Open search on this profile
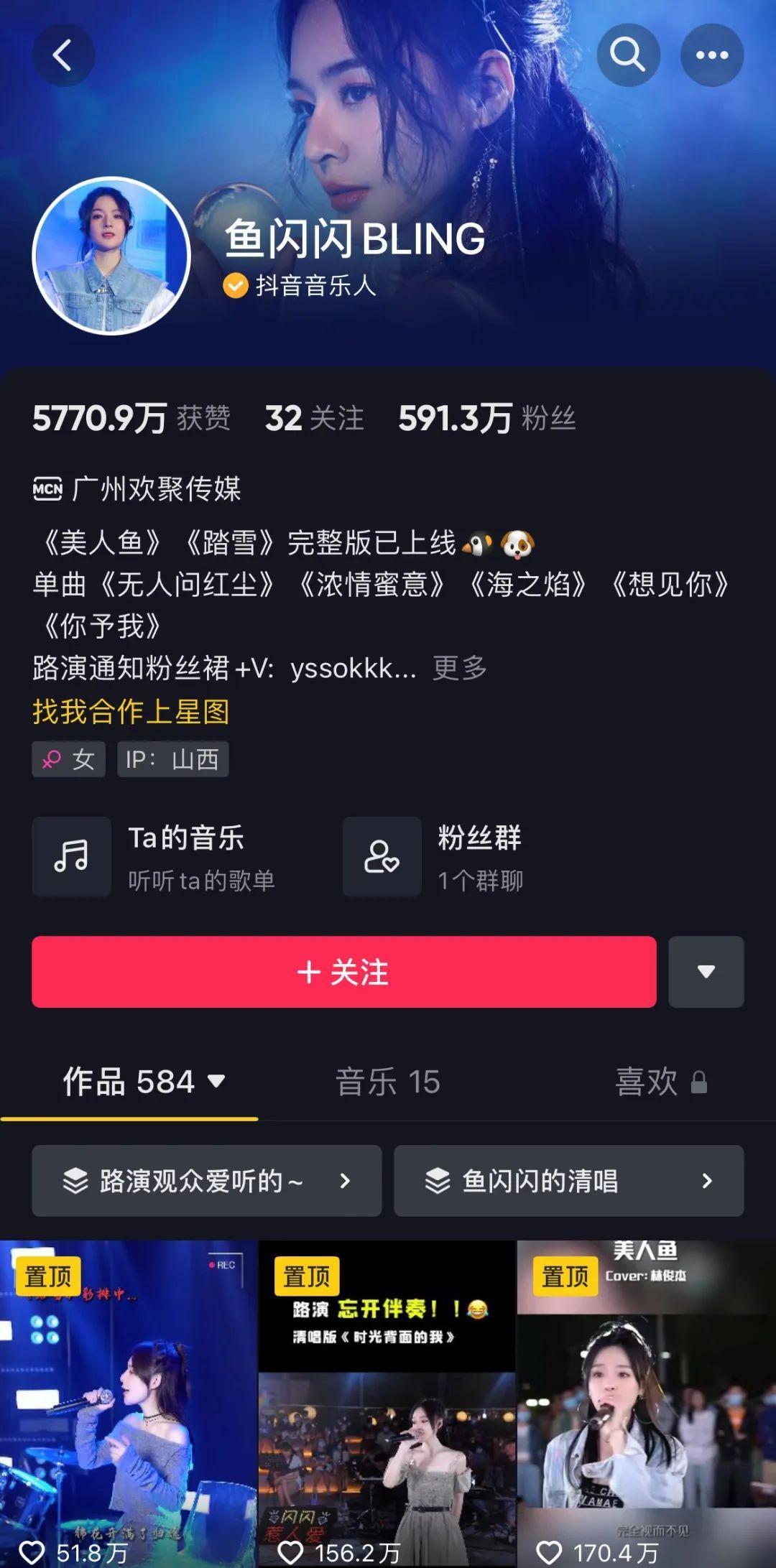 628,55
